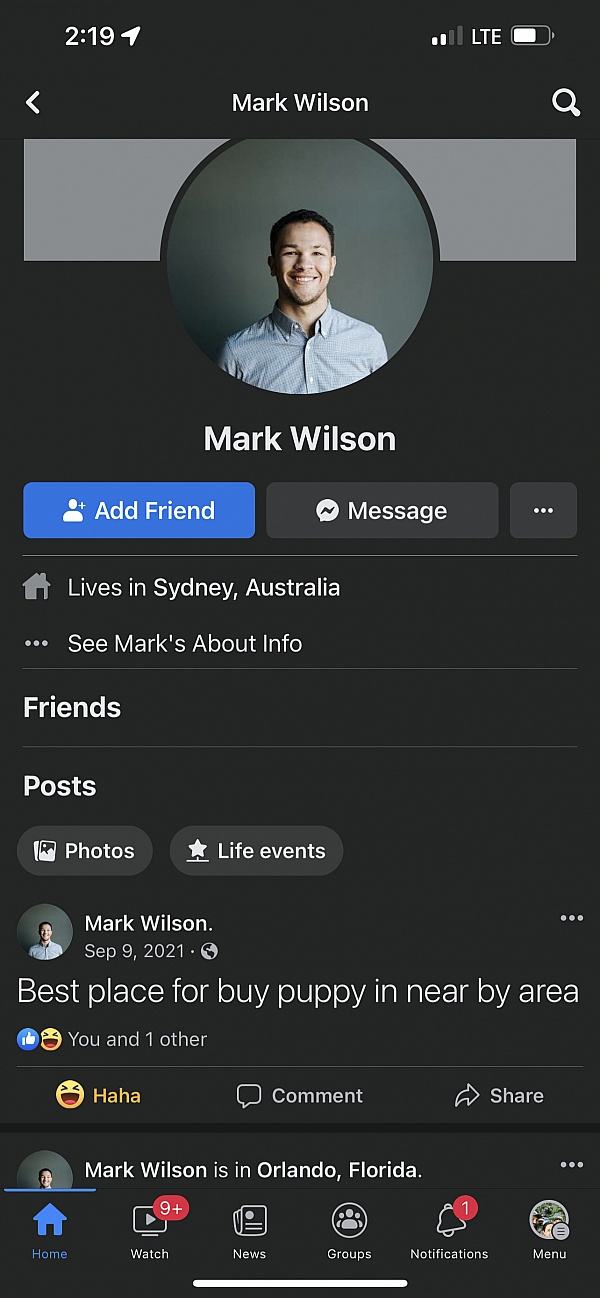Screen dimensions: 600x1298
Task: Open the Groups tab
Action: [349, 1231]
